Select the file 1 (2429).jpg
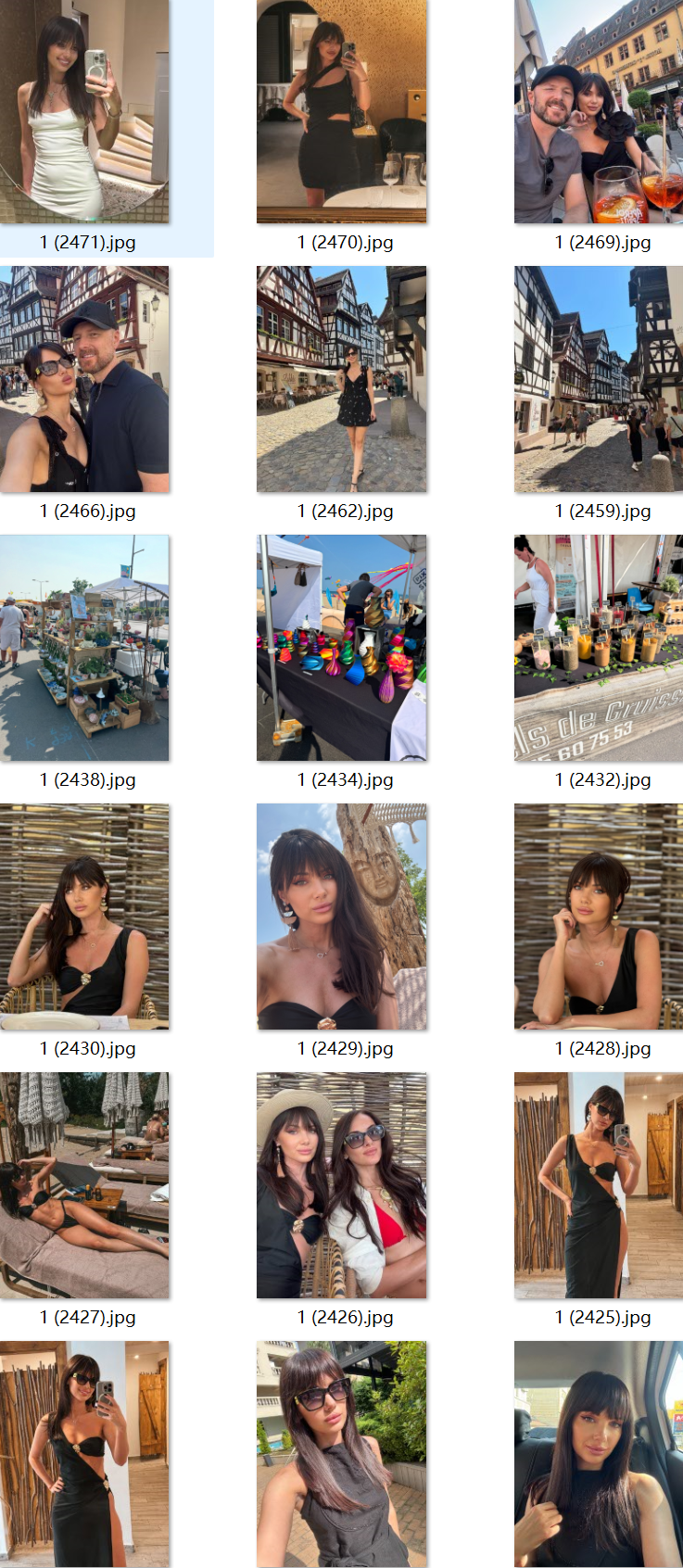Image resolution: width=683 pixels, height=1568 pixels. click(x=341, y=917)
